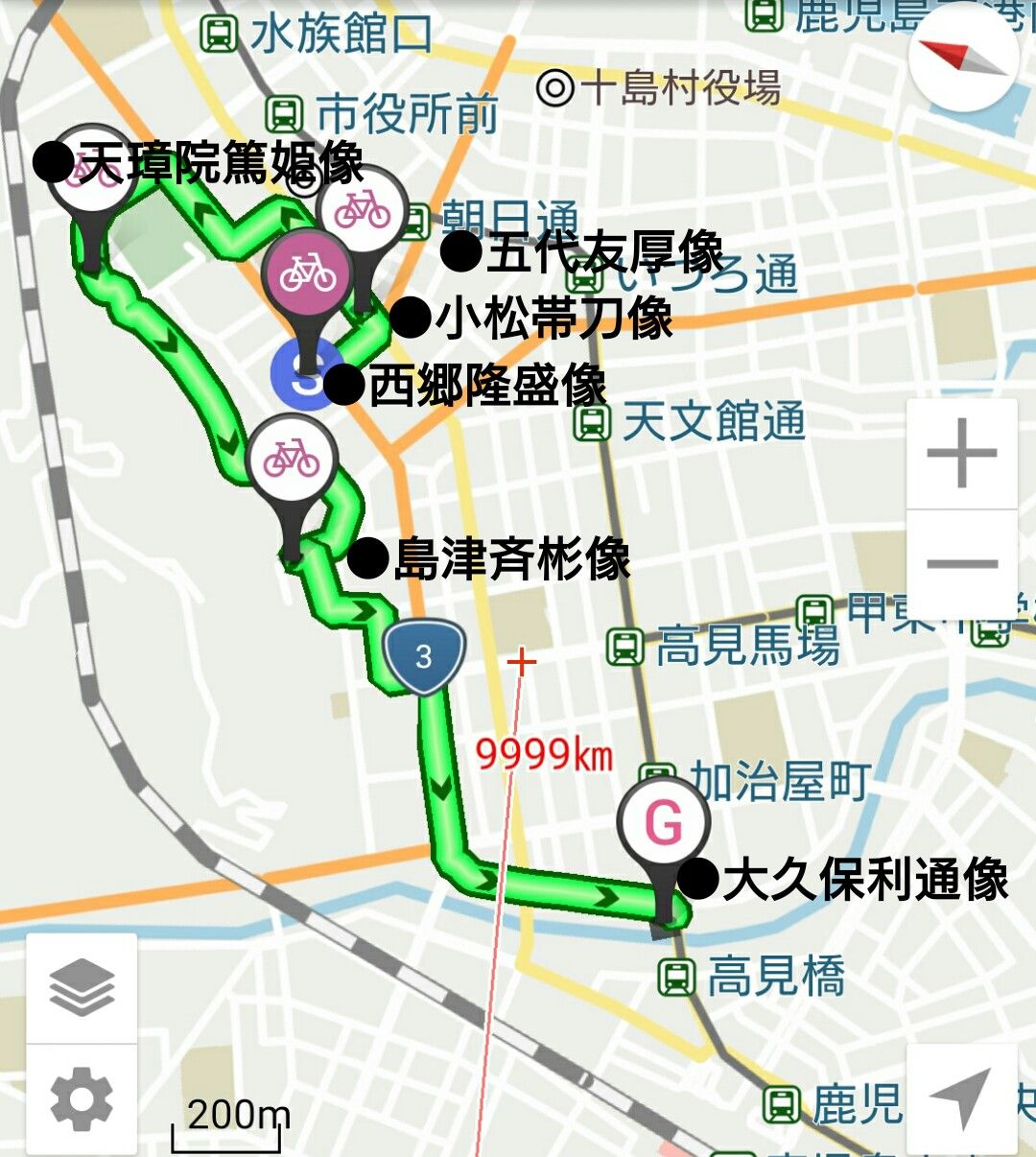Center map on my current location
Viewport: 1036px width, 1157px height.
[961, 1099]
